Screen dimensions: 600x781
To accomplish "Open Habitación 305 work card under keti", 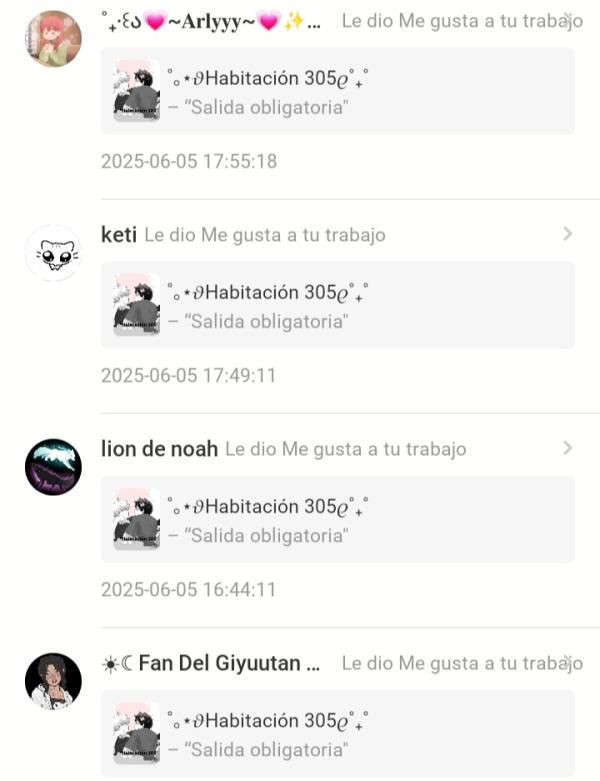I will [338, 305].
